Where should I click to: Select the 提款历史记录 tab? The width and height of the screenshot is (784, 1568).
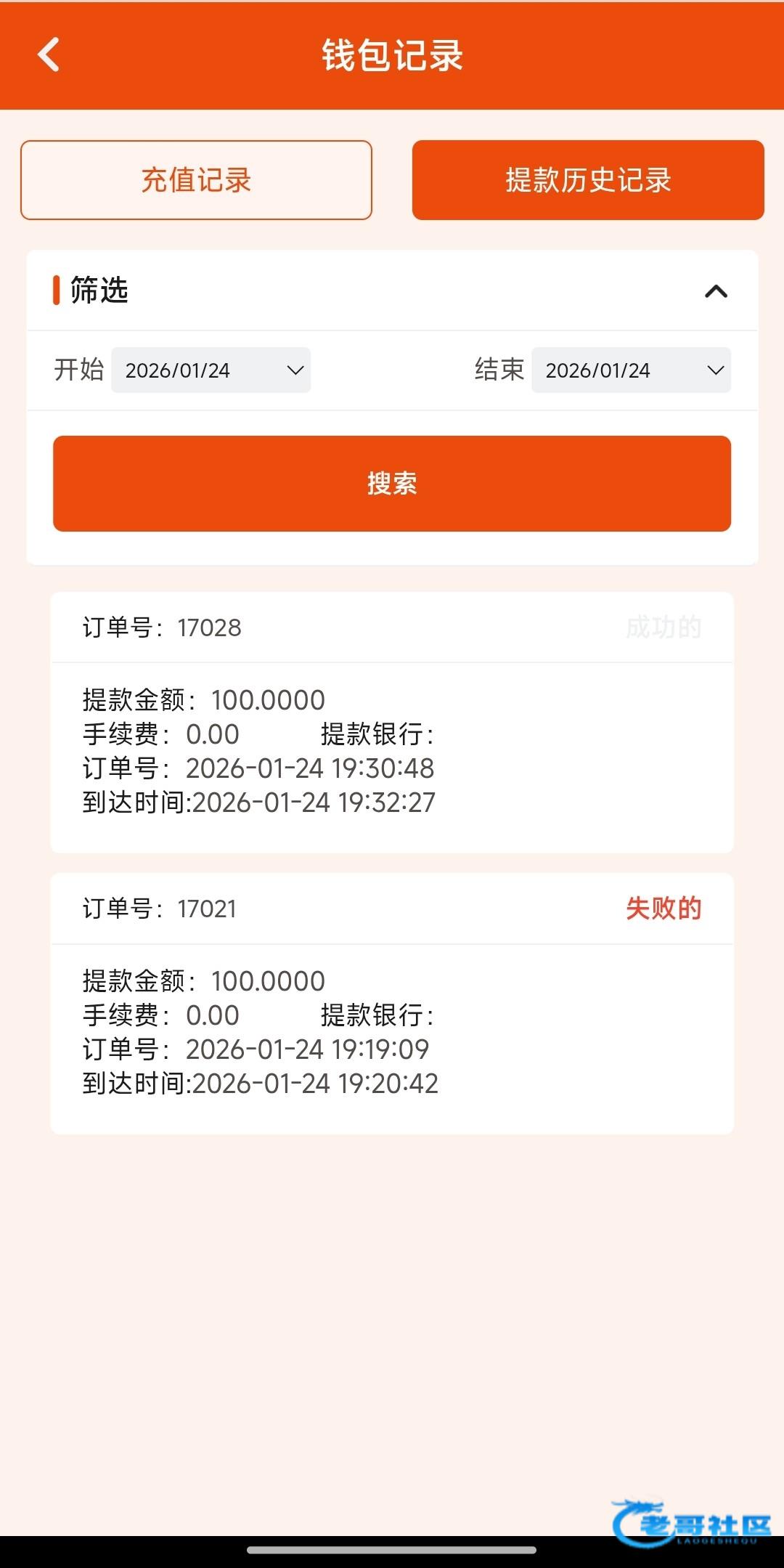tap(588, 180)
